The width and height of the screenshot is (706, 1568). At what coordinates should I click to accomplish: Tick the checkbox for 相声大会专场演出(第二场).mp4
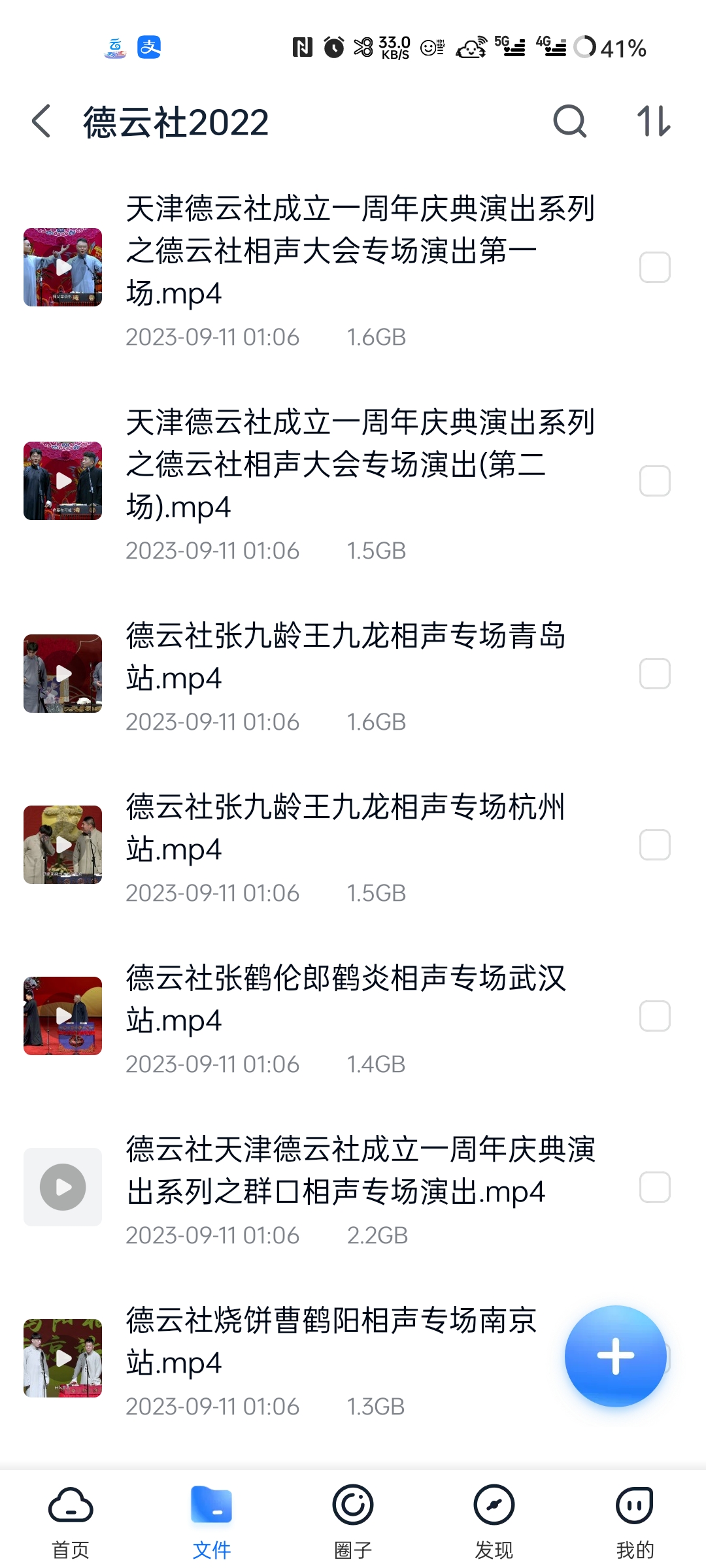[654, 481]
